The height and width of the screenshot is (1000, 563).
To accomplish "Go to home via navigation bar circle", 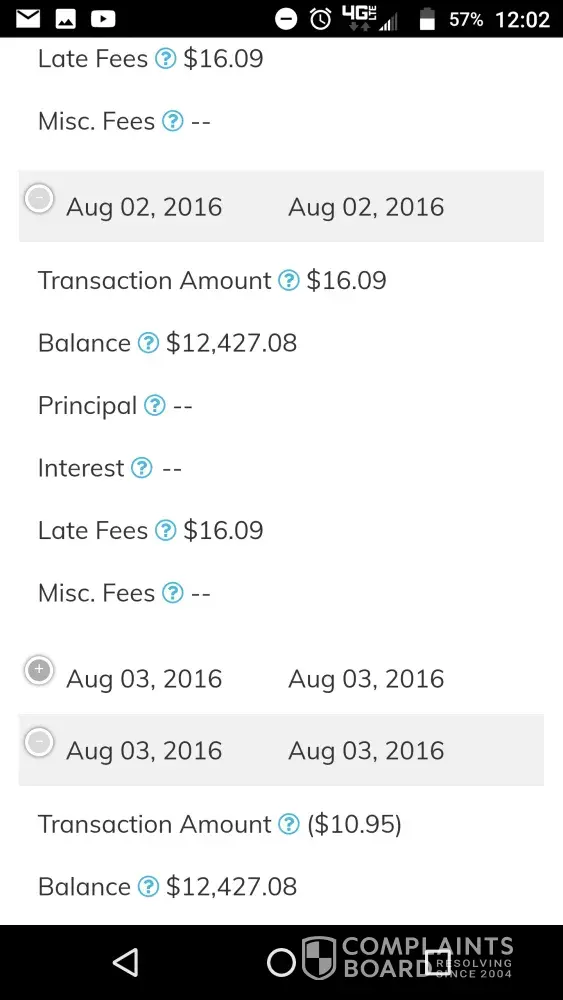I will pos(281,962).
